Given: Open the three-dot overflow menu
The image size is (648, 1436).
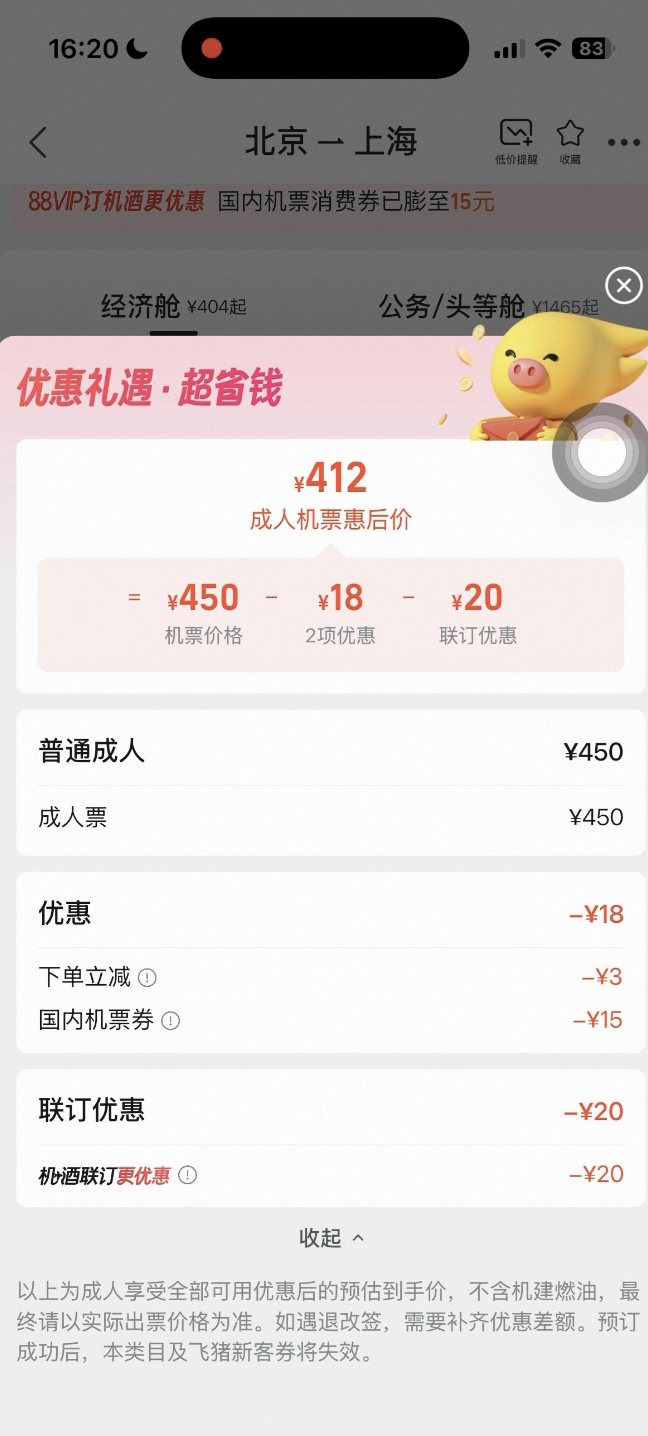Looking at the screenshot, I should point(623,143).
